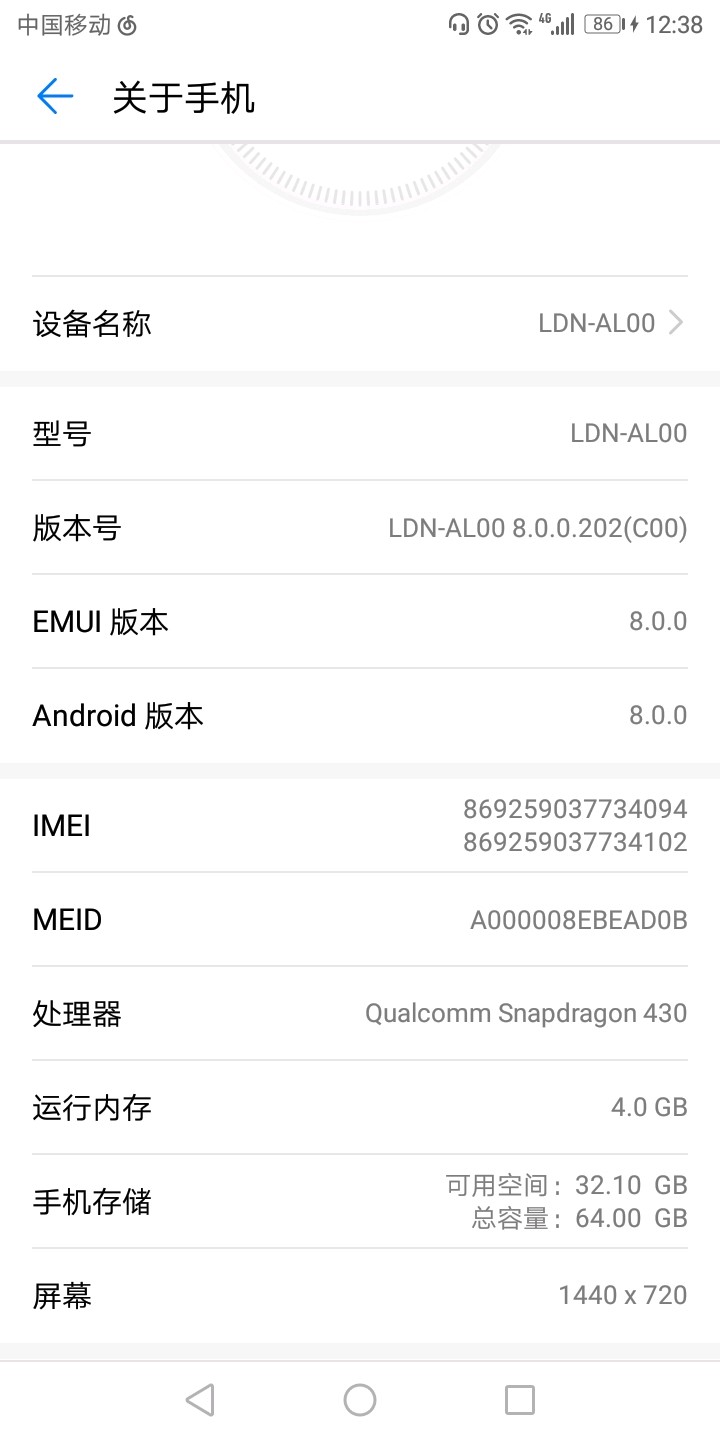The image size is (720, 1440).
Task: Go back from 关于手机 page
Action: (55, 97)
